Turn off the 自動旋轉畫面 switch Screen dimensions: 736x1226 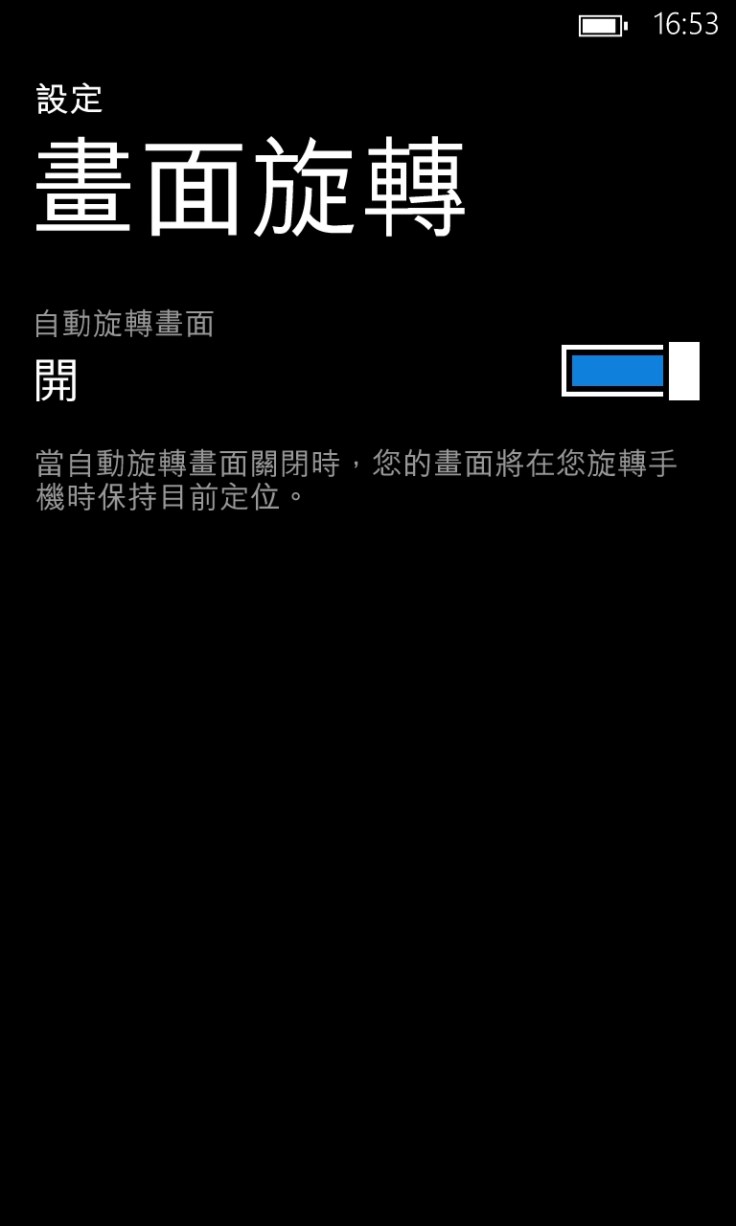(x=630, y=371)
